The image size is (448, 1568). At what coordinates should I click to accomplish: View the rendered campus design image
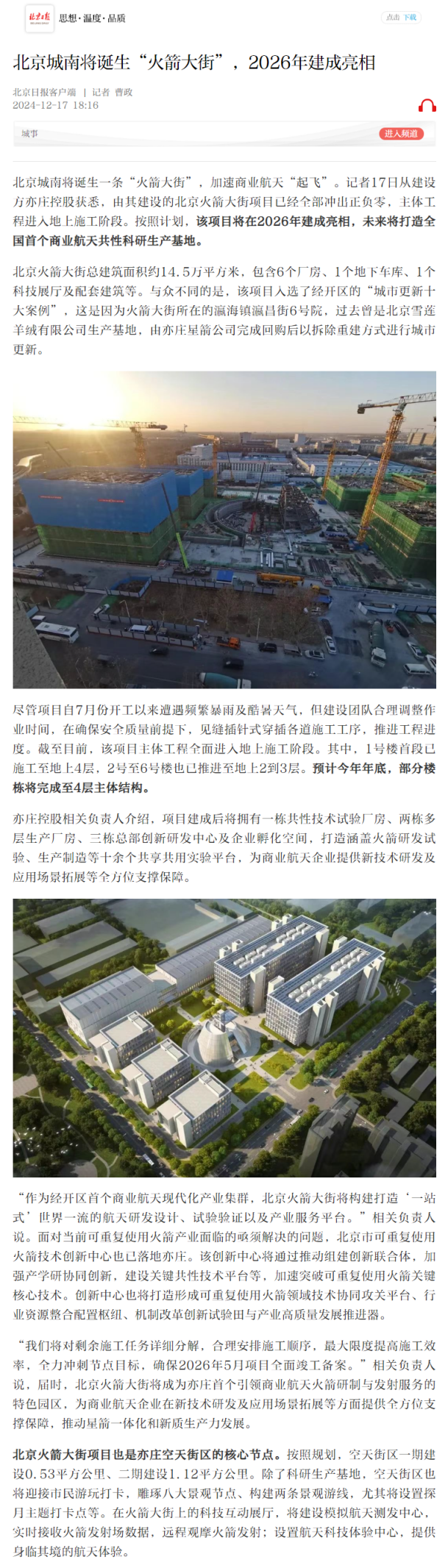224,1037
